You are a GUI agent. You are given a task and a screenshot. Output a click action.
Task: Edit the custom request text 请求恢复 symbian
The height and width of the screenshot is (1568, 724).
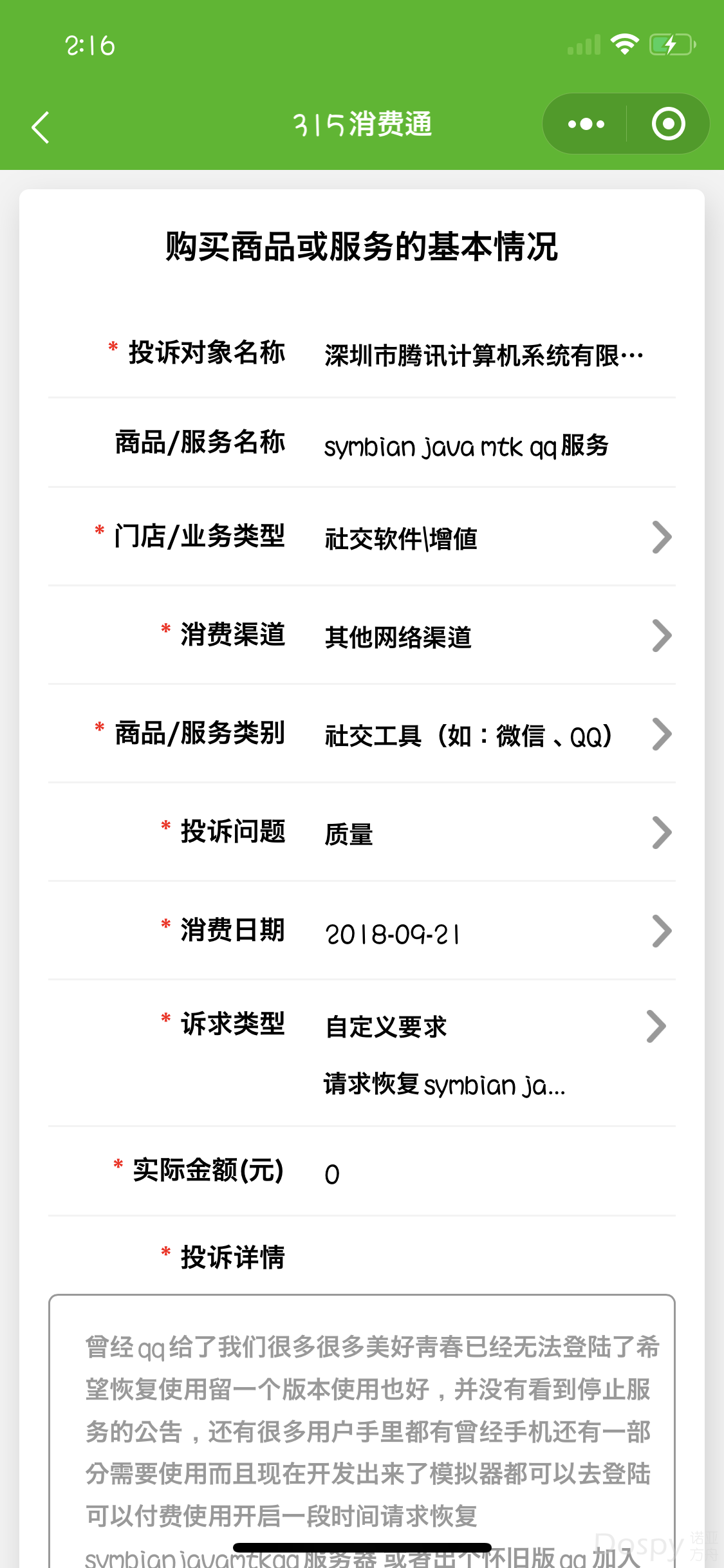[444, 1085]
